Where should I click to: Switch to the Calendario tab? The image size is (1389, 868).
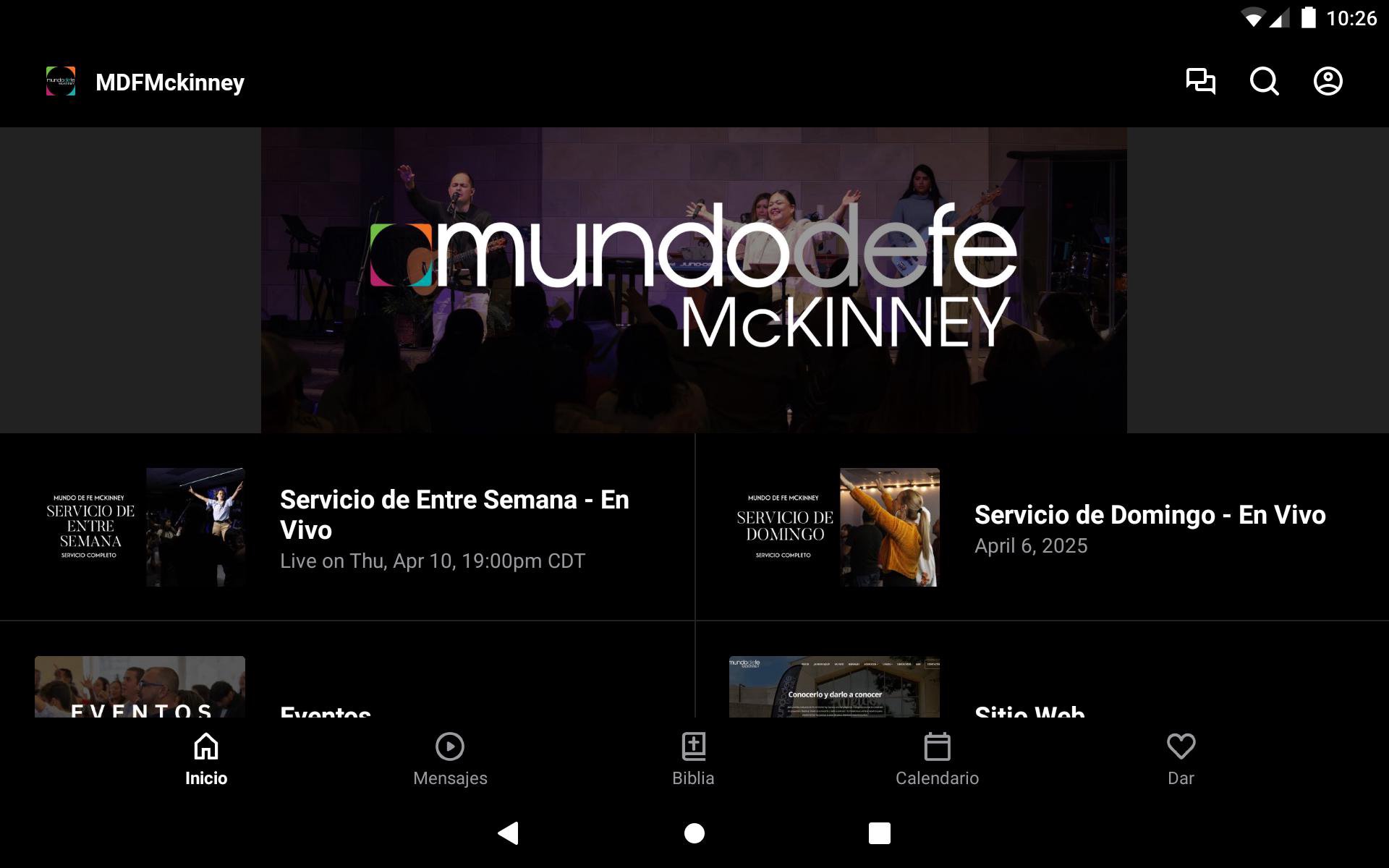tap(937, 759)
